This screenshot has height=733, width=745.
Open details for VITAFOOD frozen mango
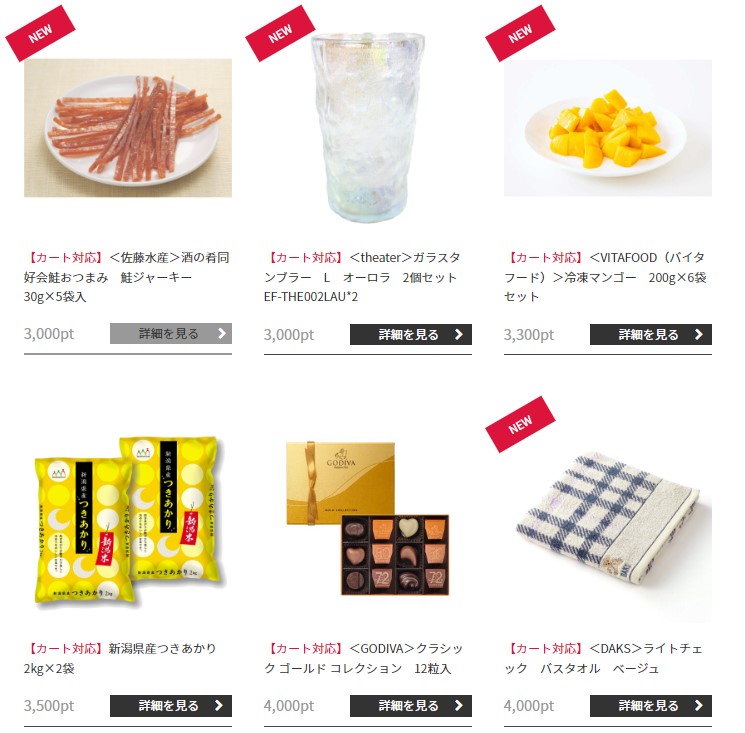click(x=650, y=335)
